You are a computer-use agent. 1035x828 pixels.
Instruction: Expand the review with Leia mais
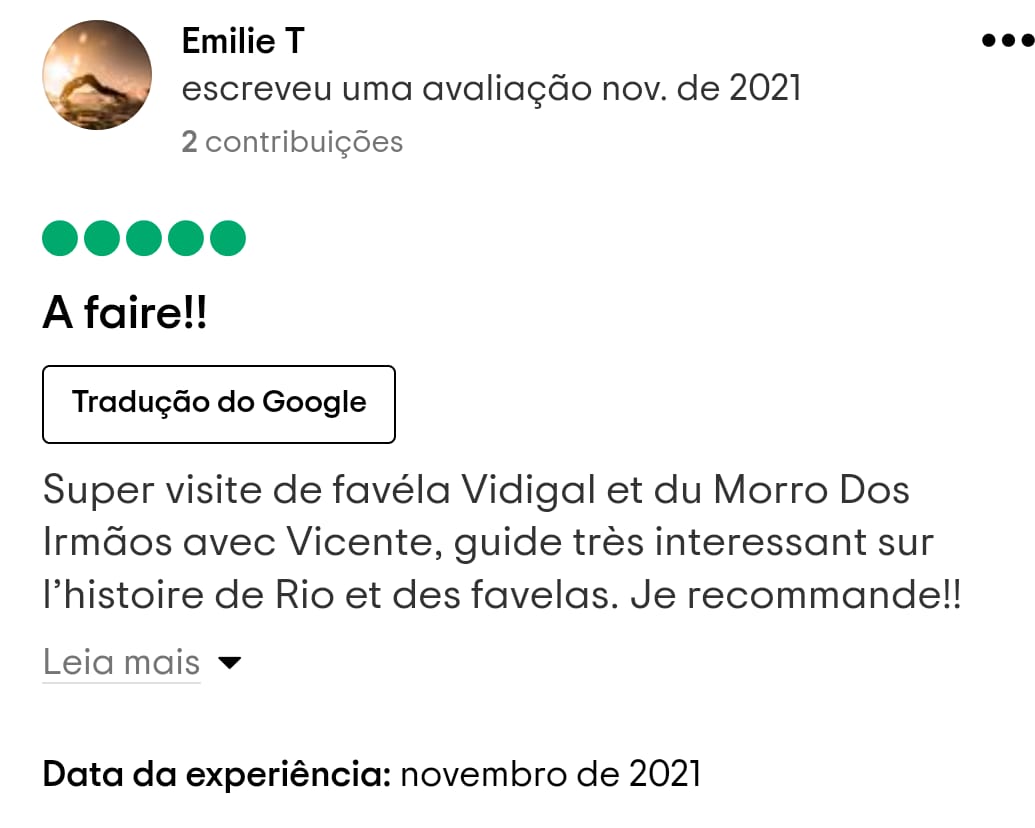[x=122, y=662]
